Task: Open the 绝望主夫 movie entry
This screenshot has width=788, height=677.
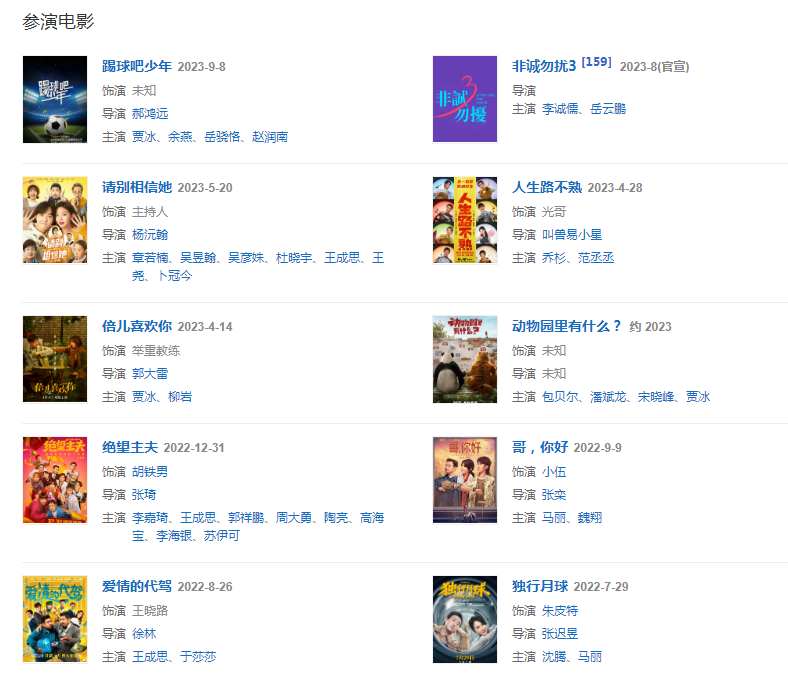Action: point(130,448)
